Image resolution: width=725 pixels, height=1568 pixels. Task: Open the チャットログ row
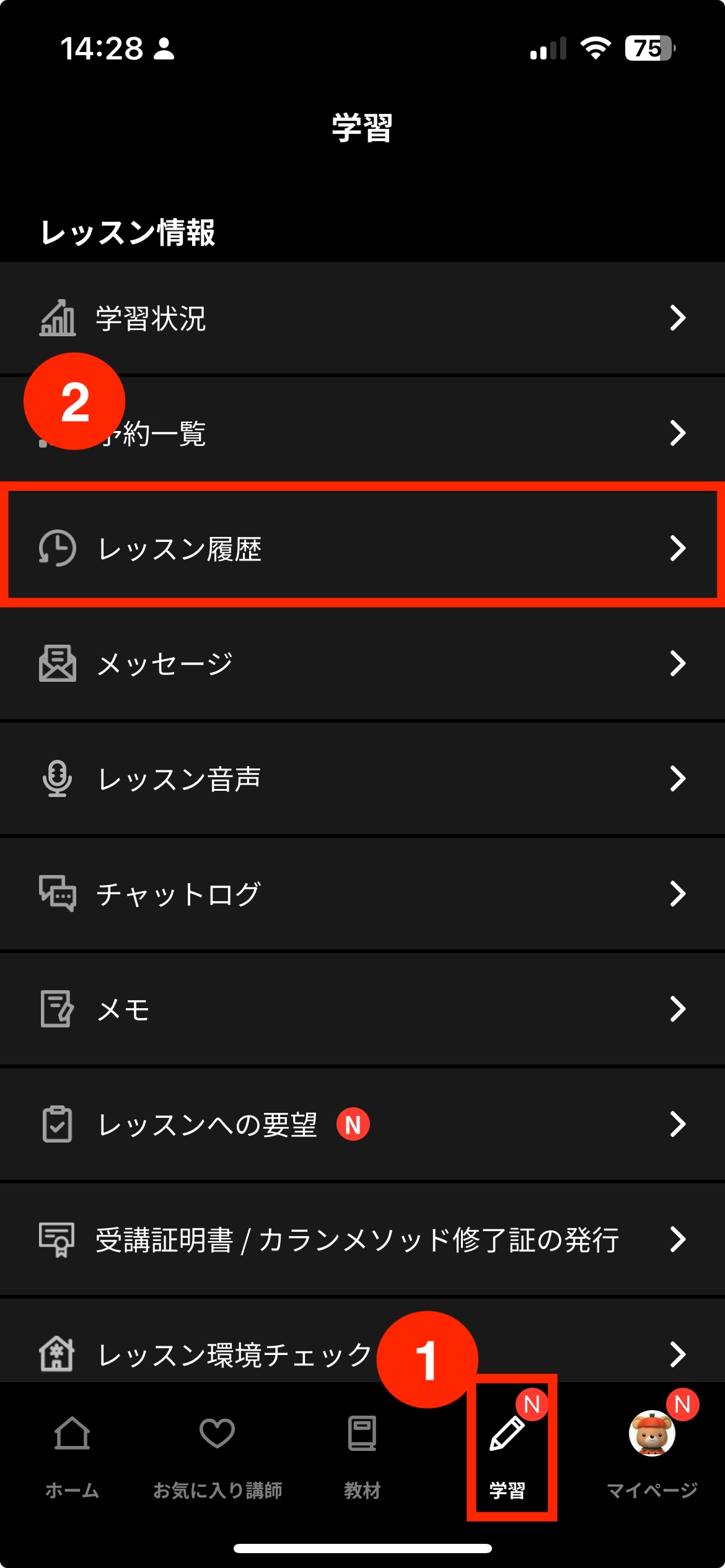(x=362, y=894)
